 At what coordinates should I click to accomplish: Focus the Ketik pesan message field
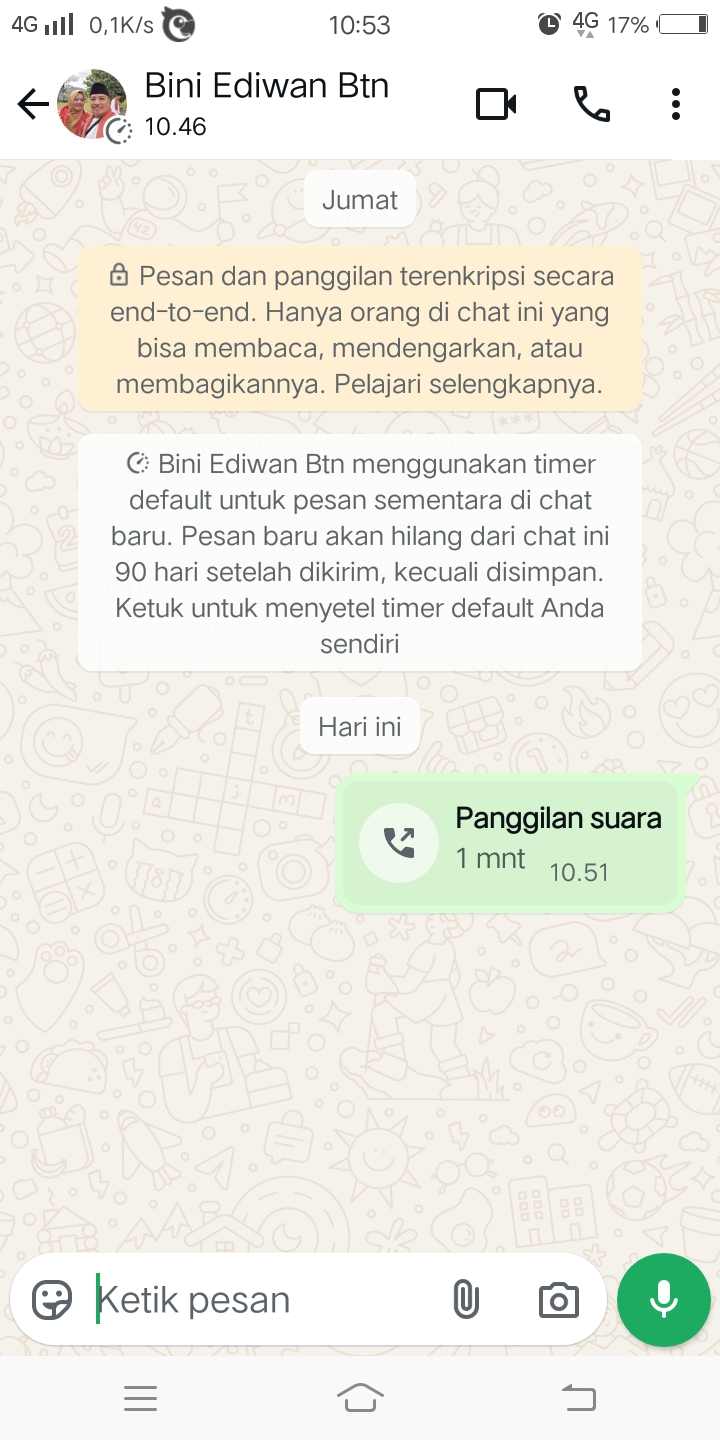(260, 1300)
